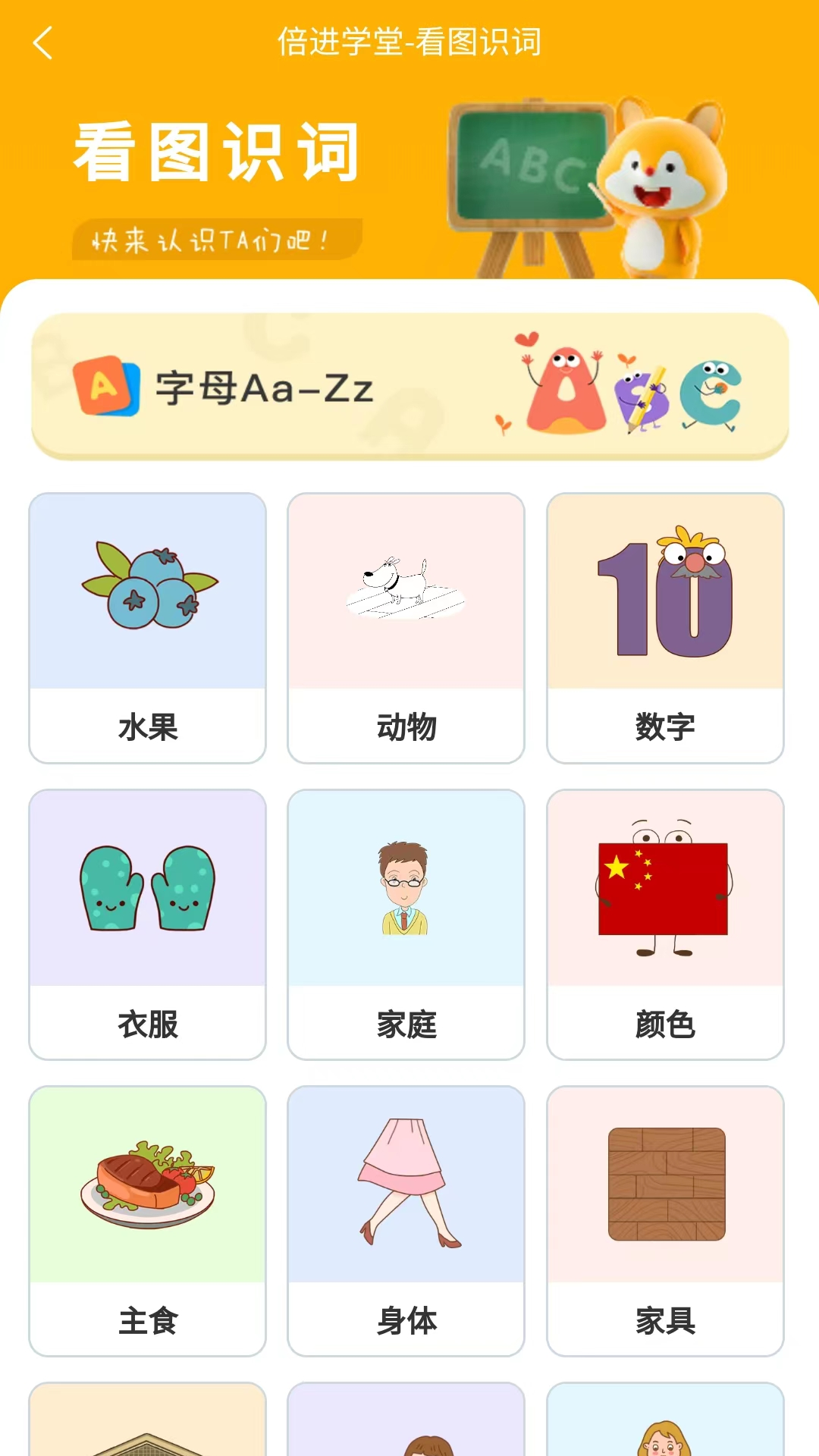Go back using the top-left arrow
The image size is (819, 1456).
[x=43, y=42]
